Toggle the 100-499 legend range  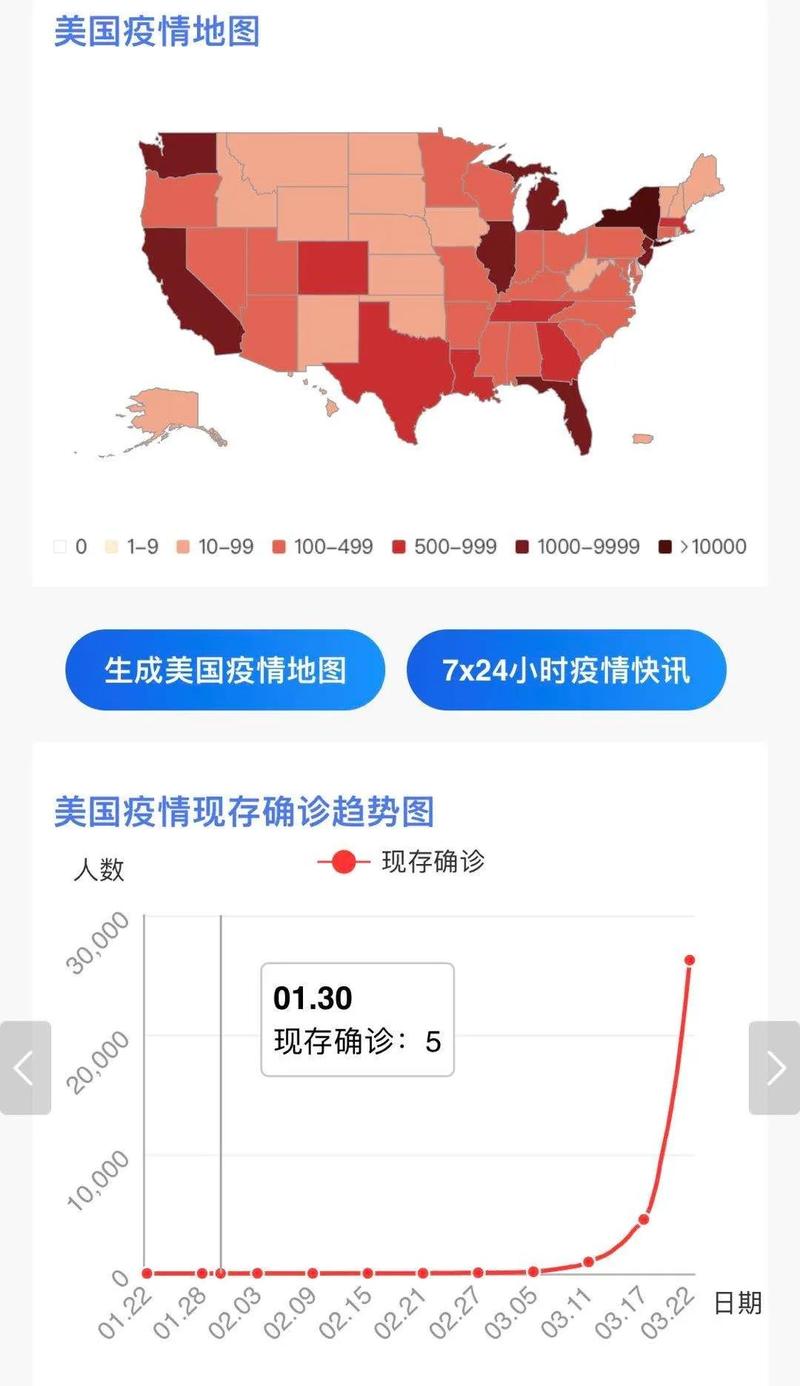pyautogui.click(x=322, y=547)
